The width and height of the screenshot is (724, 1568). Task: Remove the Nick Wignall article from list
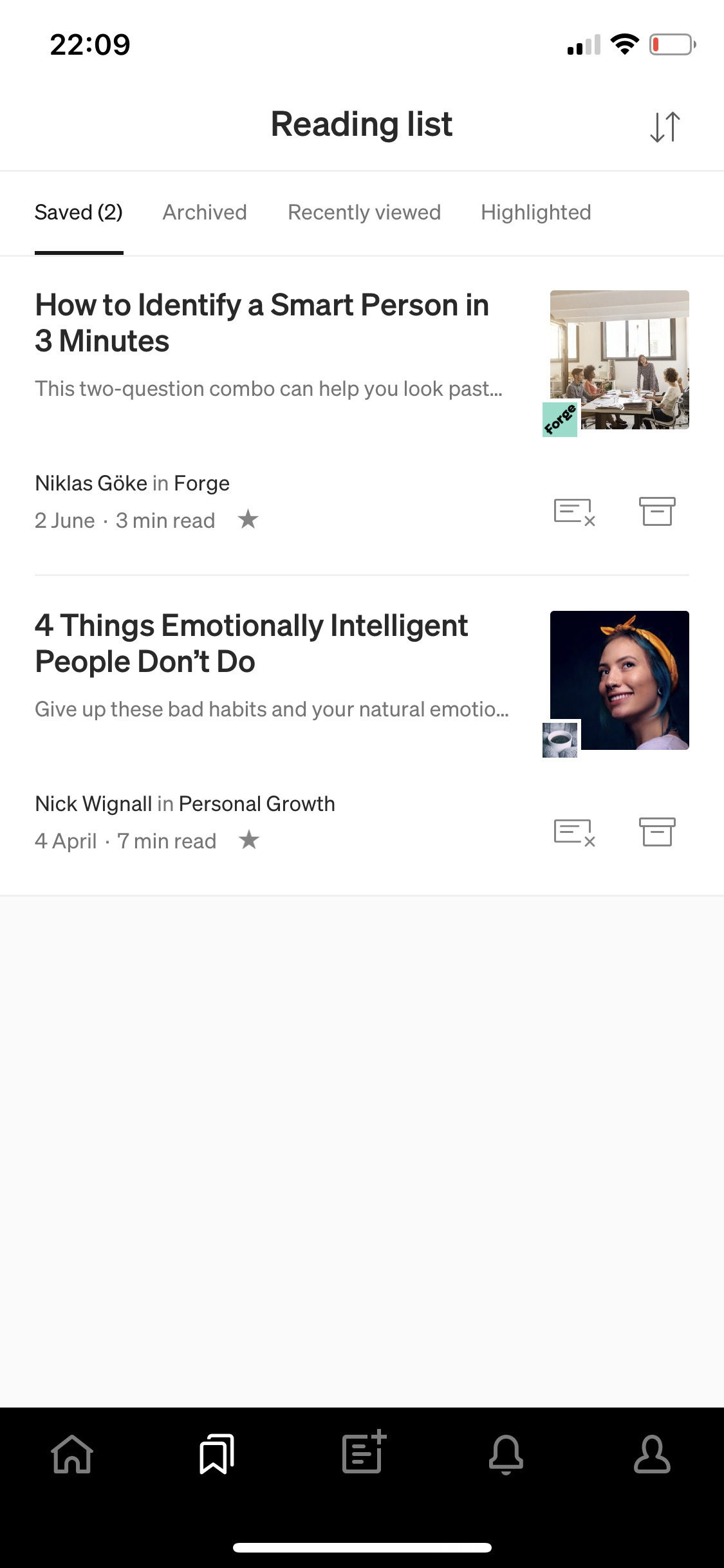click(573, 832)
